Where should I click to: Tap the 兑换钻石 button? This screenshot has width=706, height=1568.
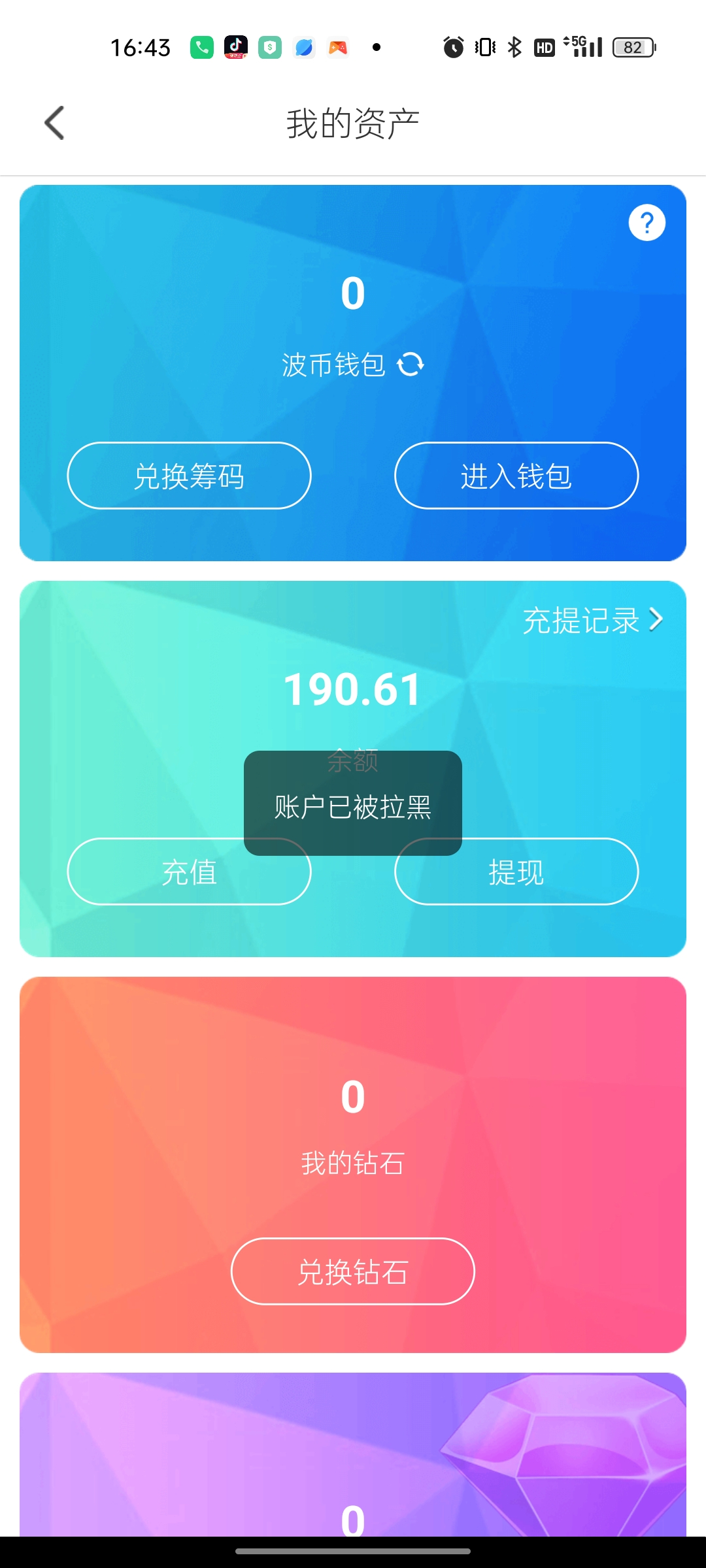[x=352, y=1271]
